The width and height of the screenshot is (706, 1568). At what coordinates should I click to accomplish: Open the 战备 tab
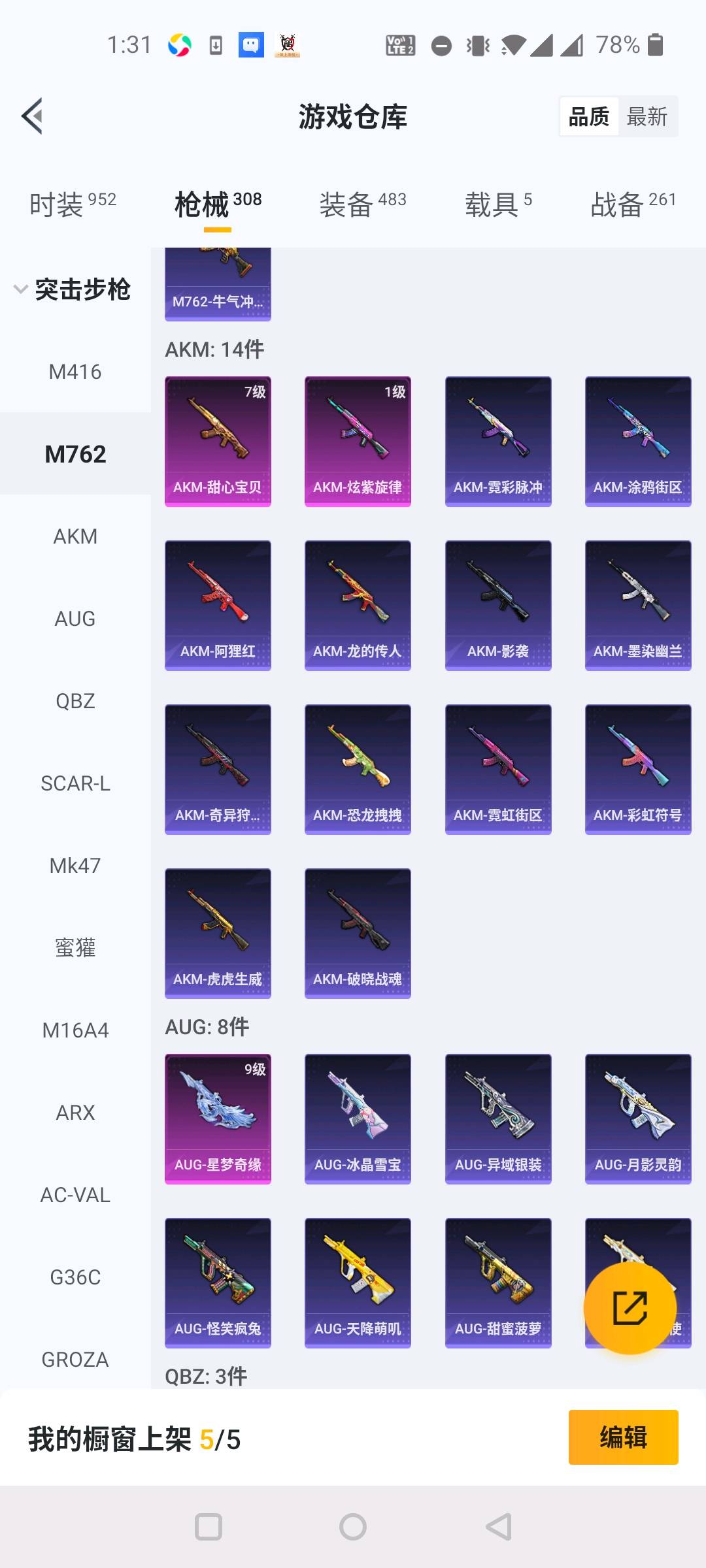(x=633, y=204)
